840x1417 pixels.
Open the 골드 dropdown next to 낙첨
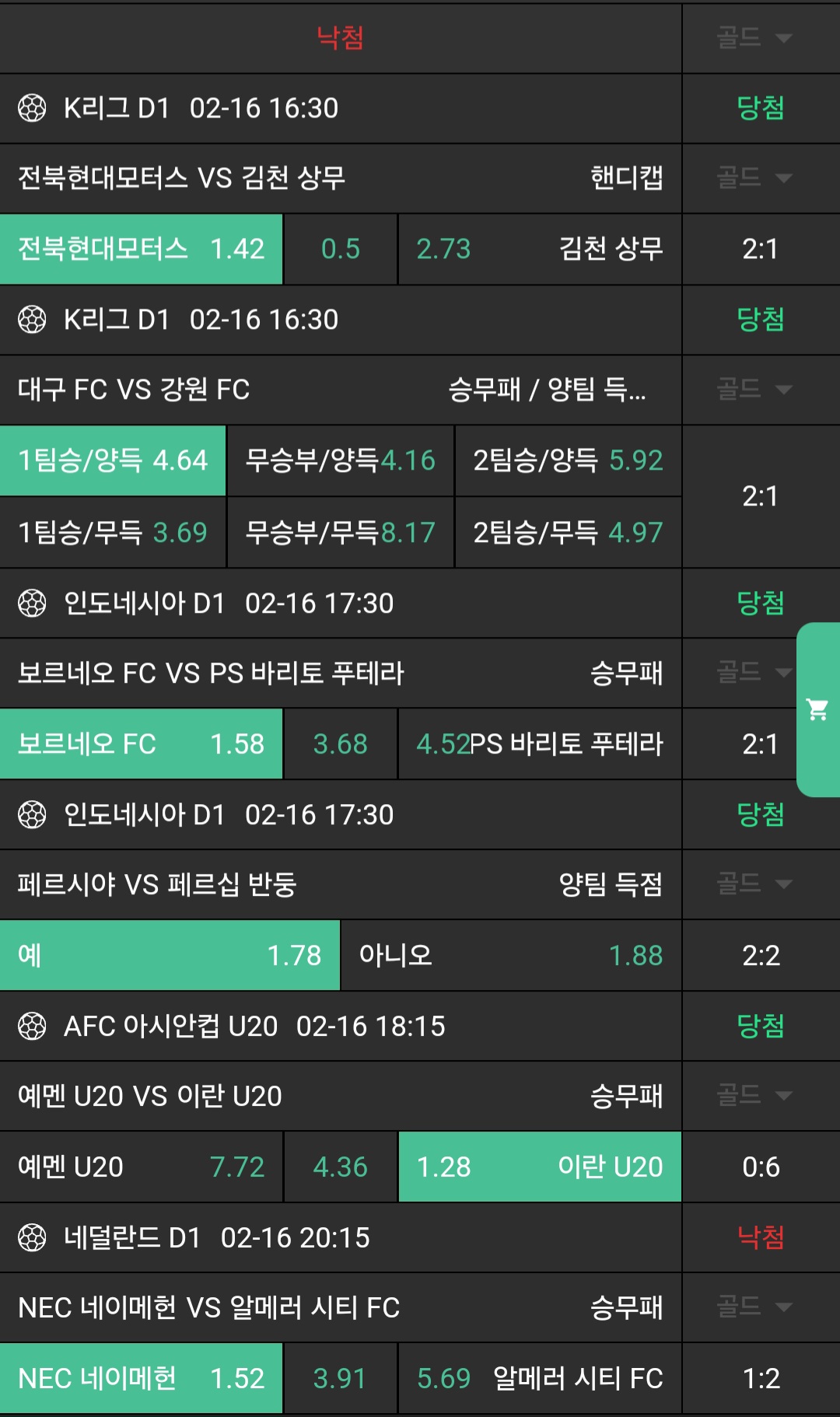tap(754, 37)
